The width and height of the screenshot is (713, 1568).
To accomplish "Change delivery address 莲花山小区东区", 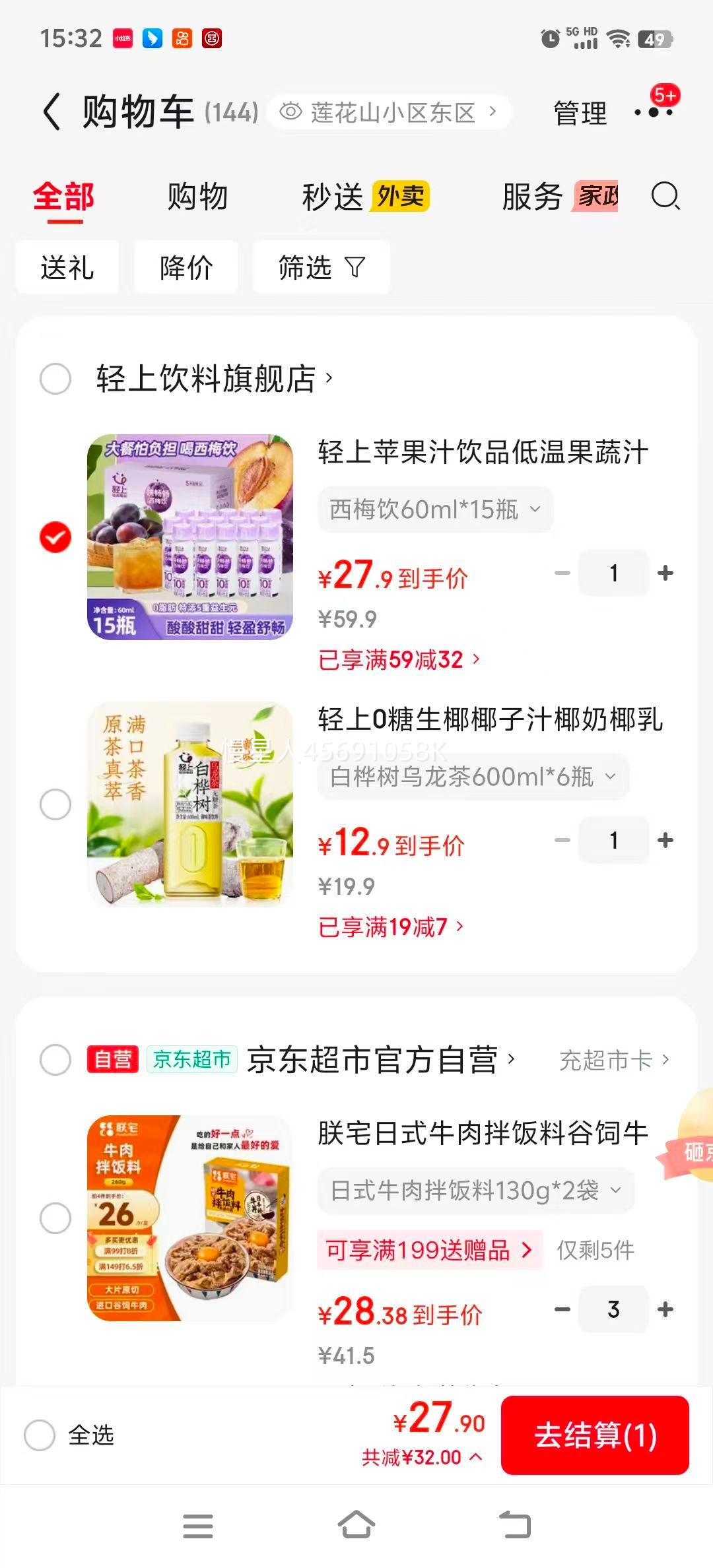I will click(390, 112).
